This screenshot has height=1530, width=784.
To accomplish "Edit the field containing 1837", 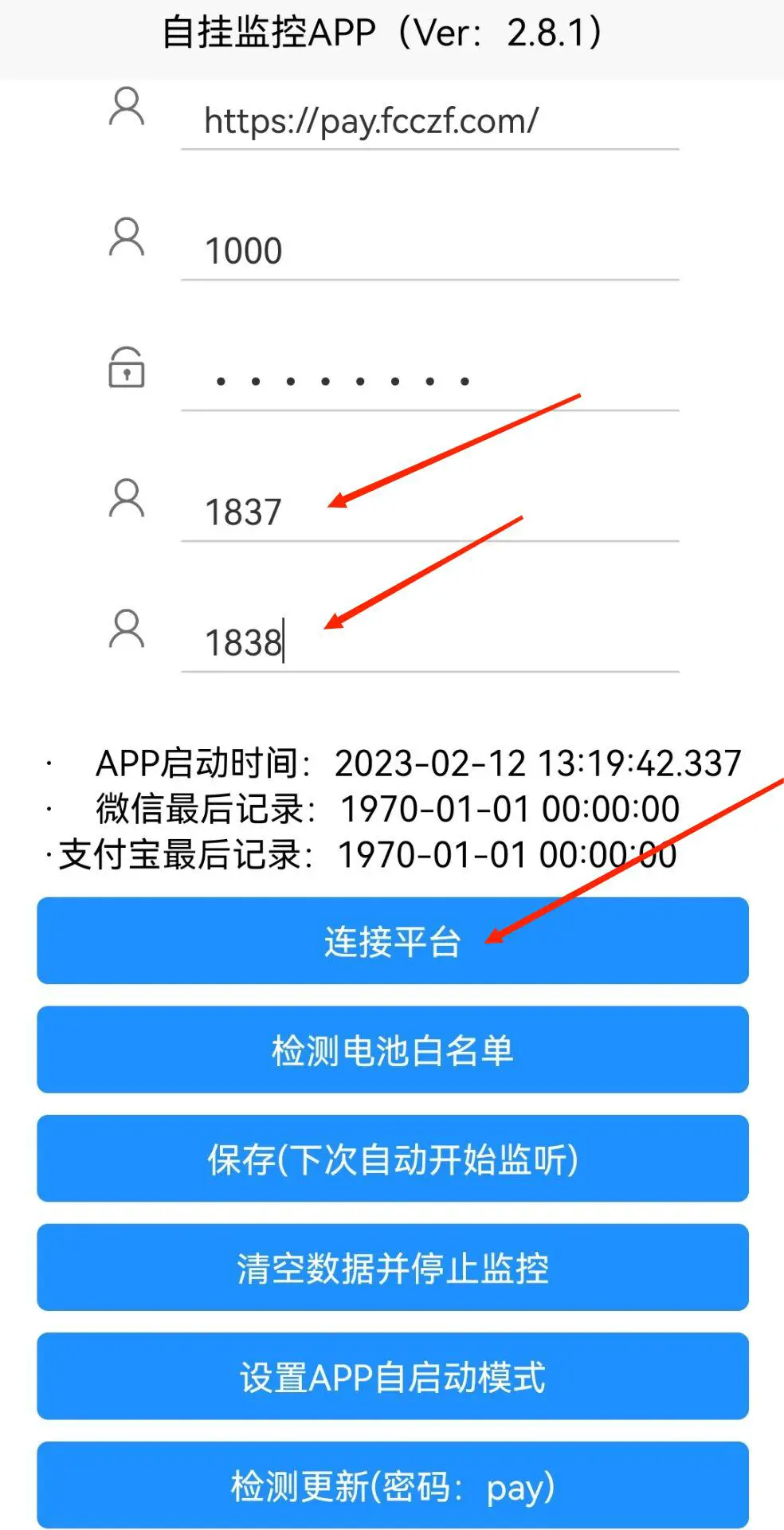I will point(429,512).
